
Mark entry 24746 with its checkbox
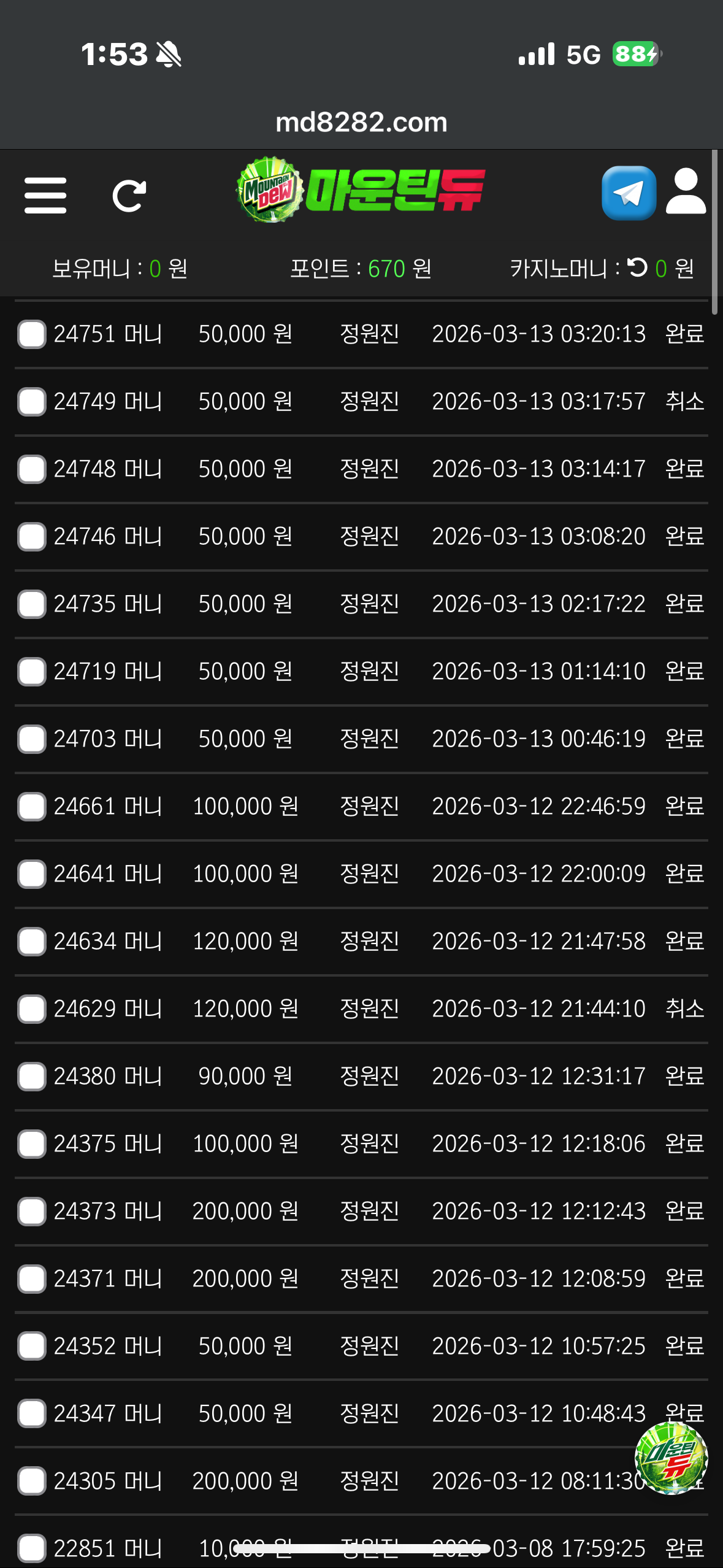32,537
